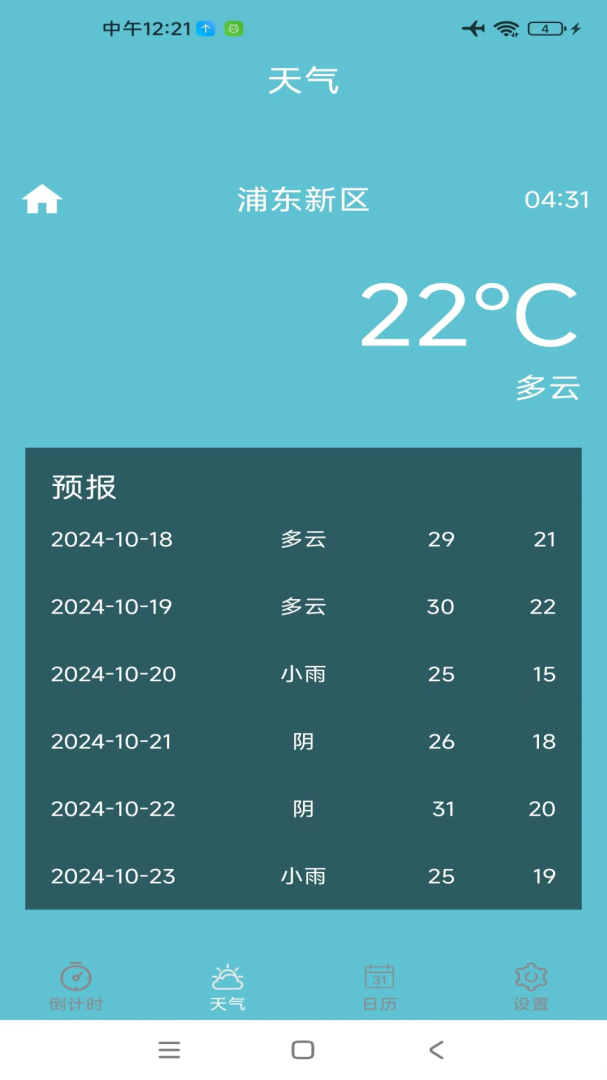Switch to the 倒计时 tab
Screen dimensions: 607x1080
pyautogui.click(x=76, y=986)
